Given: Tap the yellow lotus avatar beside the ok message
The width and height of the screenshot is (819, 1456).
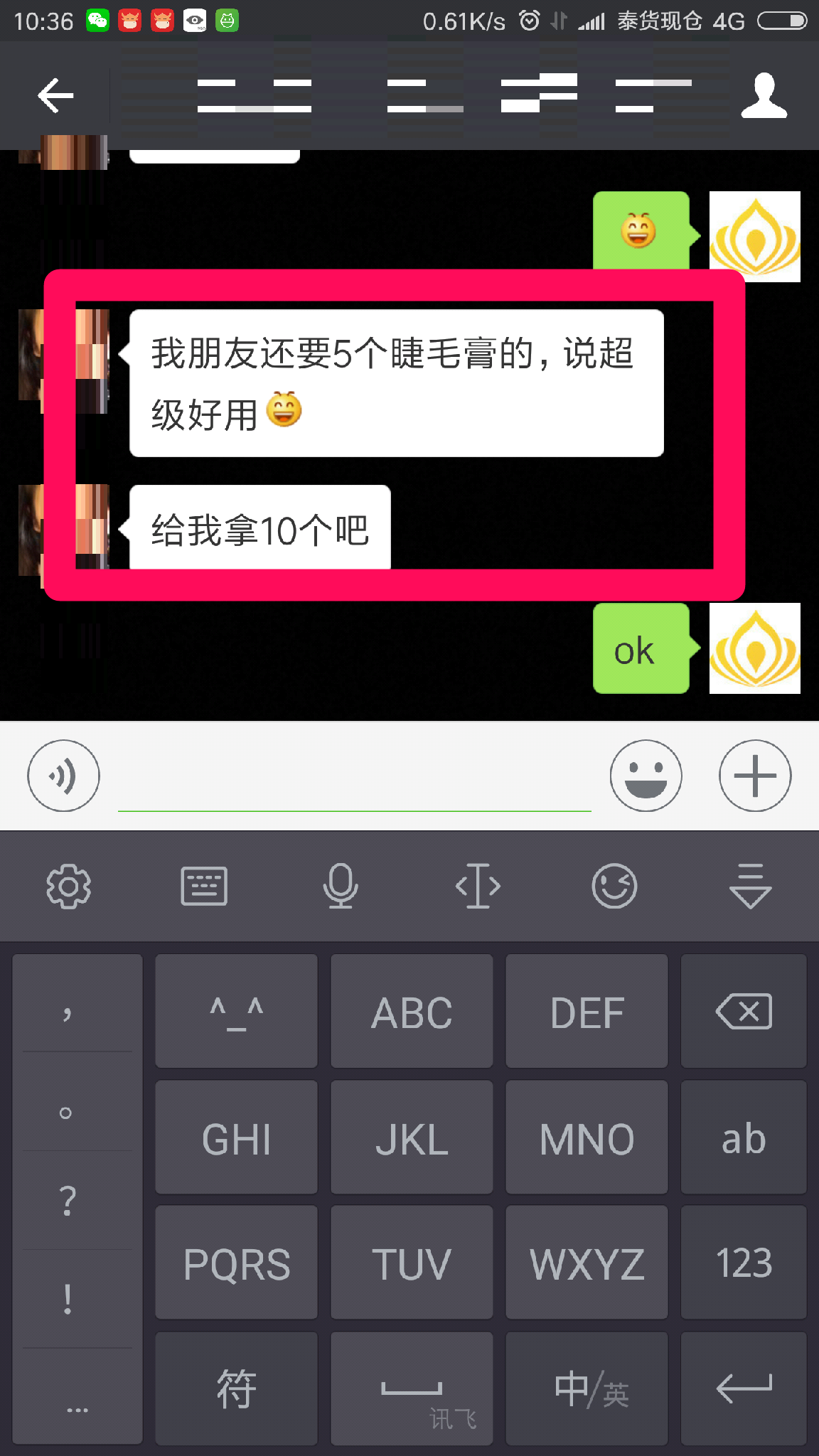Looking at the screenshot, I should pyautogui.click(x=755, y=648).
